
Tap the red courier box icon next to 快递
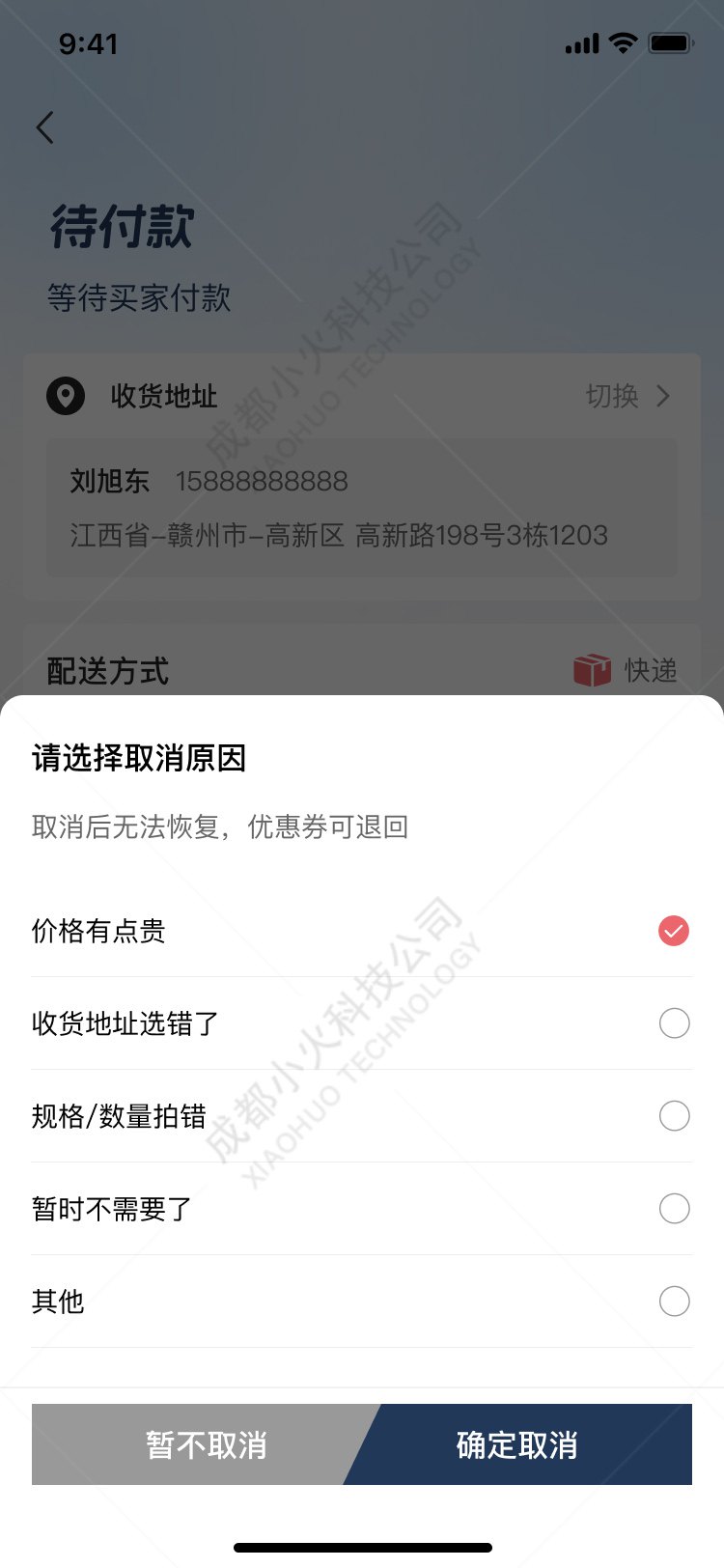[590, 668]
